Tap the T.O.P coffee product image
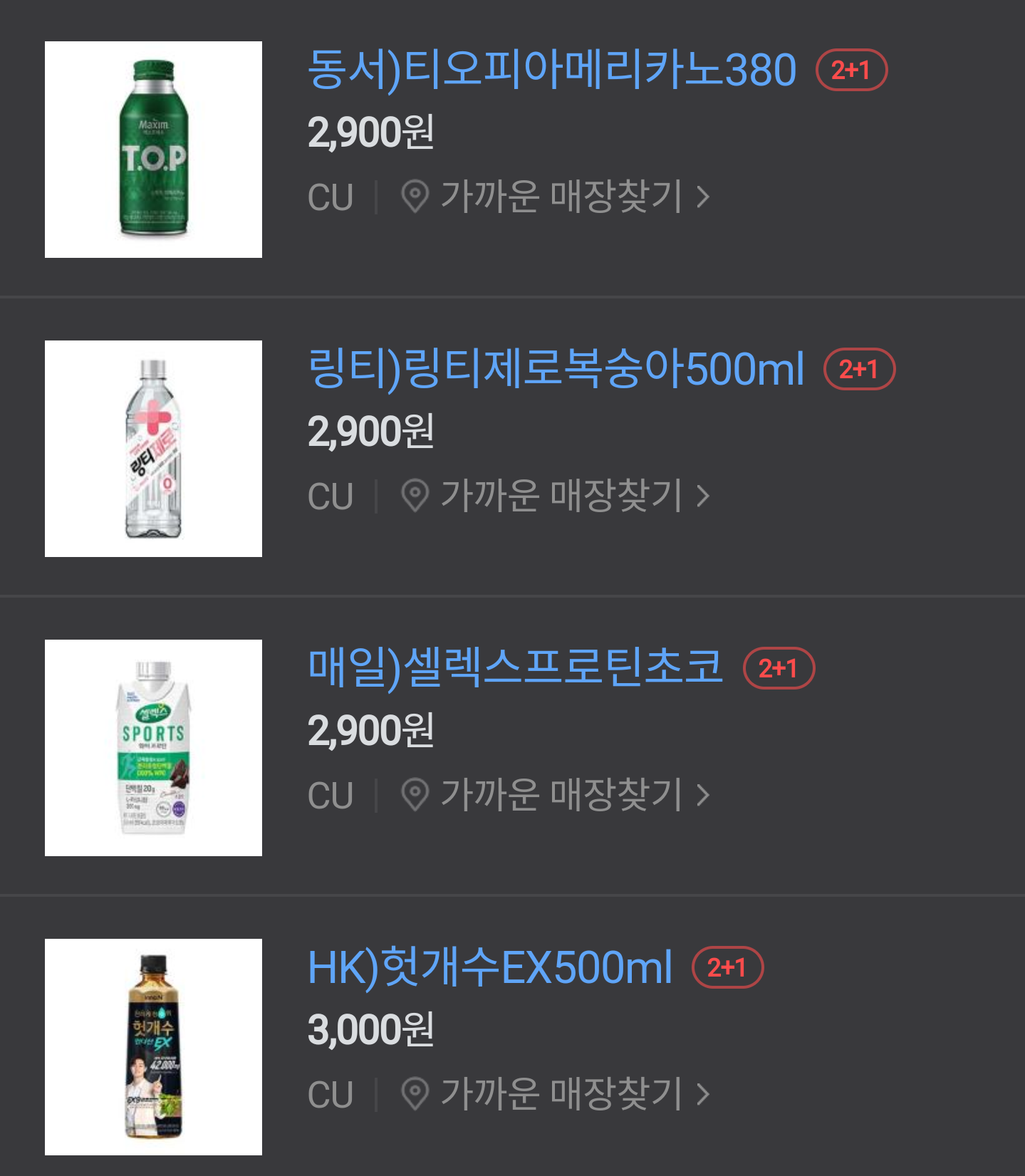The height and width of the screenshot is (1176, 1025). 153,150
